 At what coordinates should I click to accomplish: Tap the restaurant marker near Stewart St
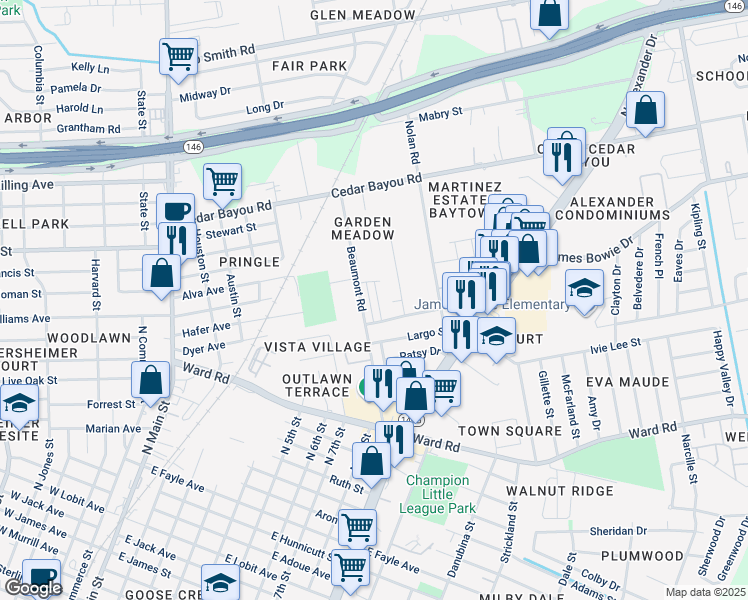177,241
